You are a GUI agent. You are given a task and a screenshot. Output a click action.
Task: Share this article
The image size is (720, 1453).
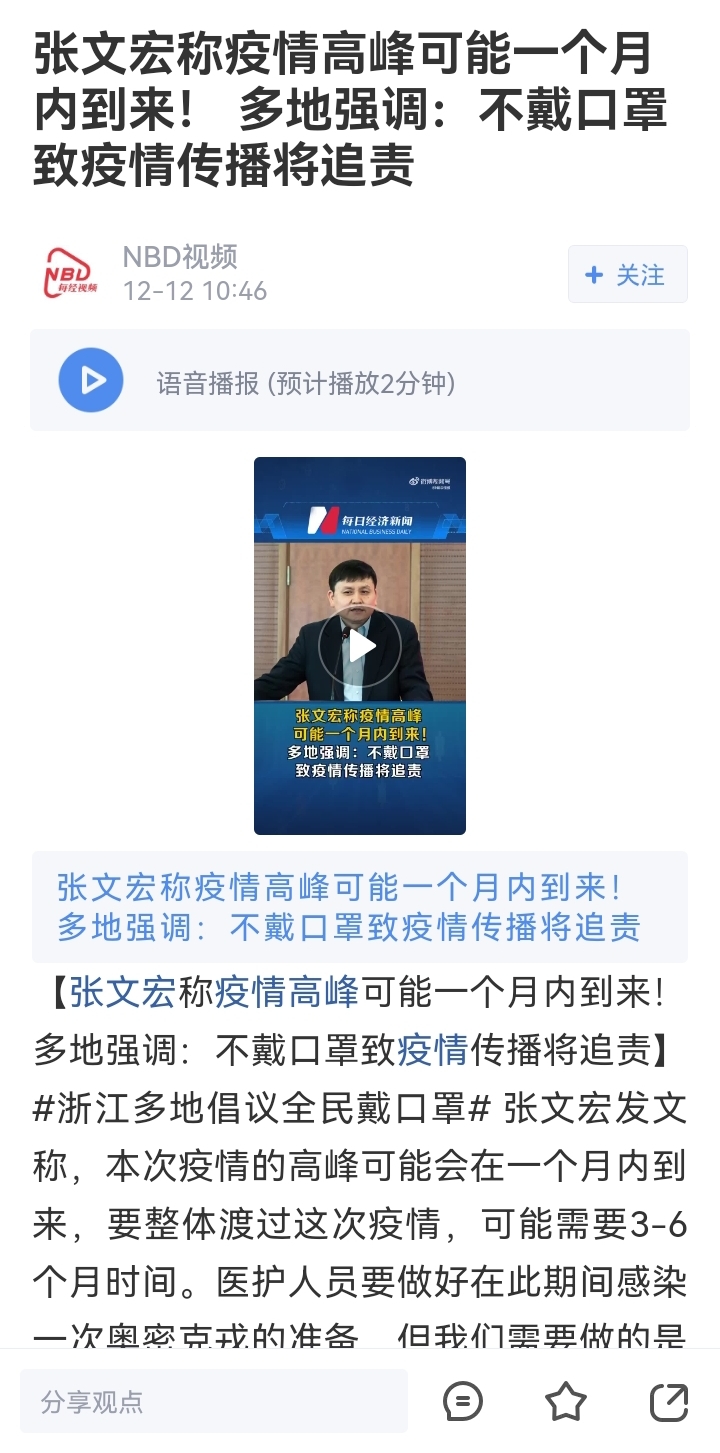point(668,1401)
